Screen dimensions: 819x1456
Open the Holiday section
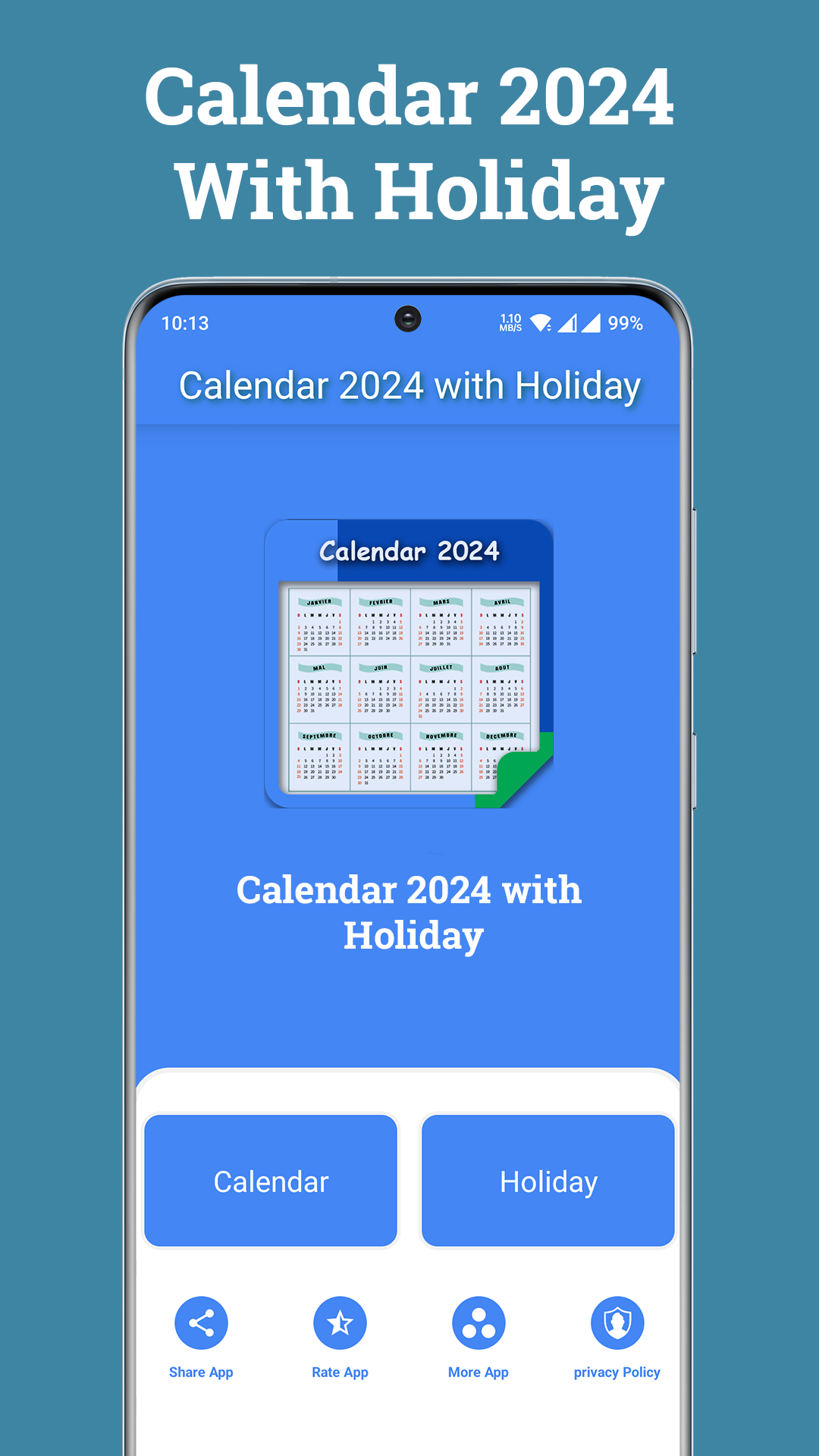point(548,1180)
